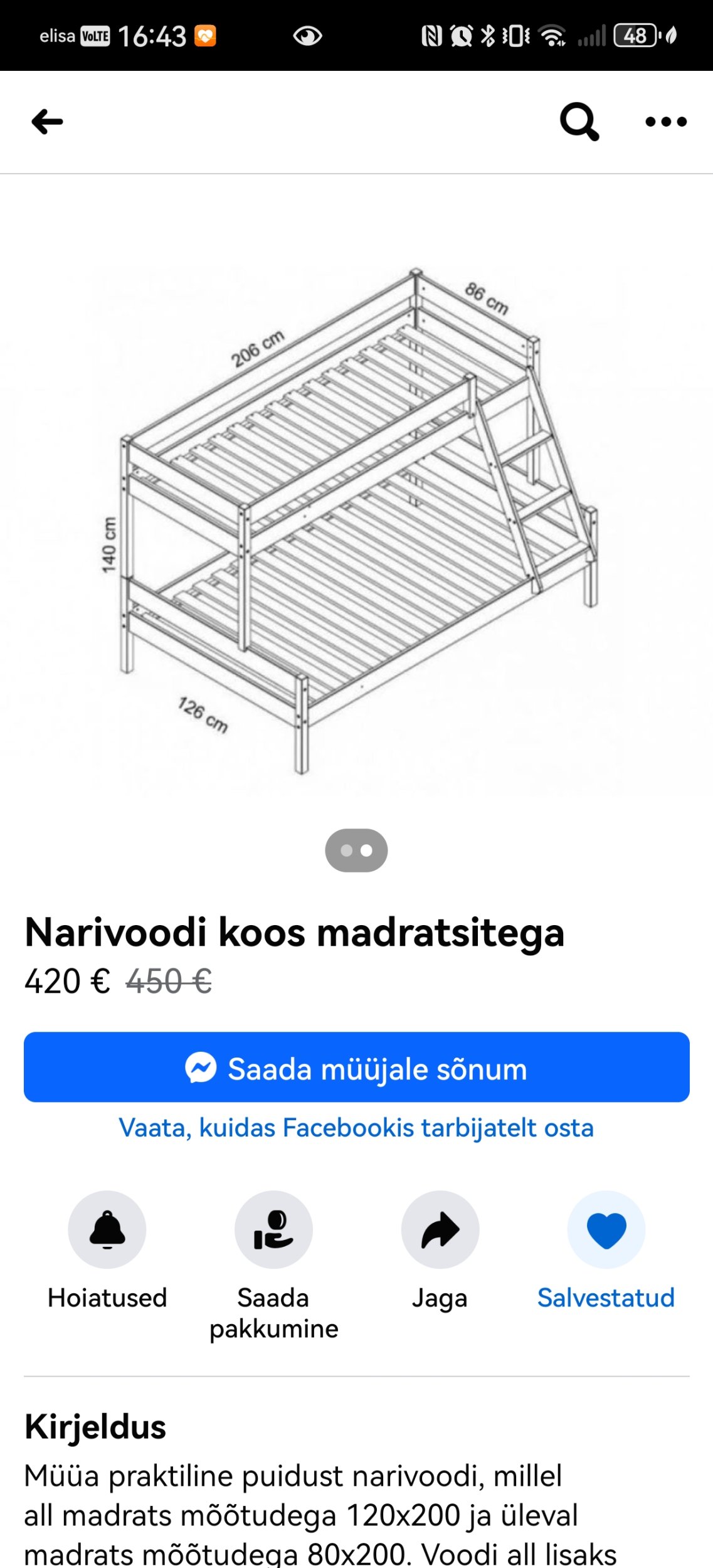Open search with the magnifier icon
Image resolution: width=713 pixels, height=1568 pixels.
[x=579, y=122]
